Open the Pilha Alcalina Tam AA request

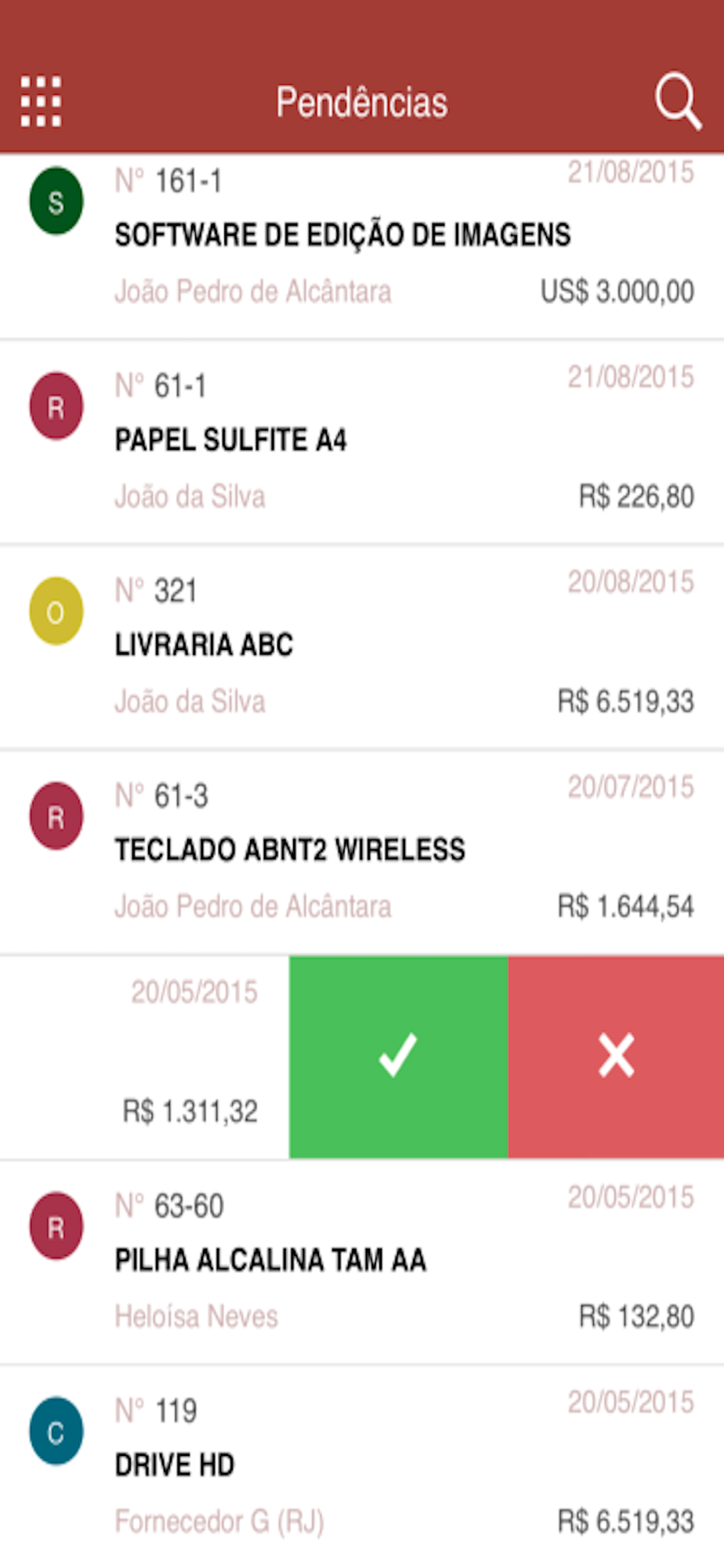(x=362, y=1262)
